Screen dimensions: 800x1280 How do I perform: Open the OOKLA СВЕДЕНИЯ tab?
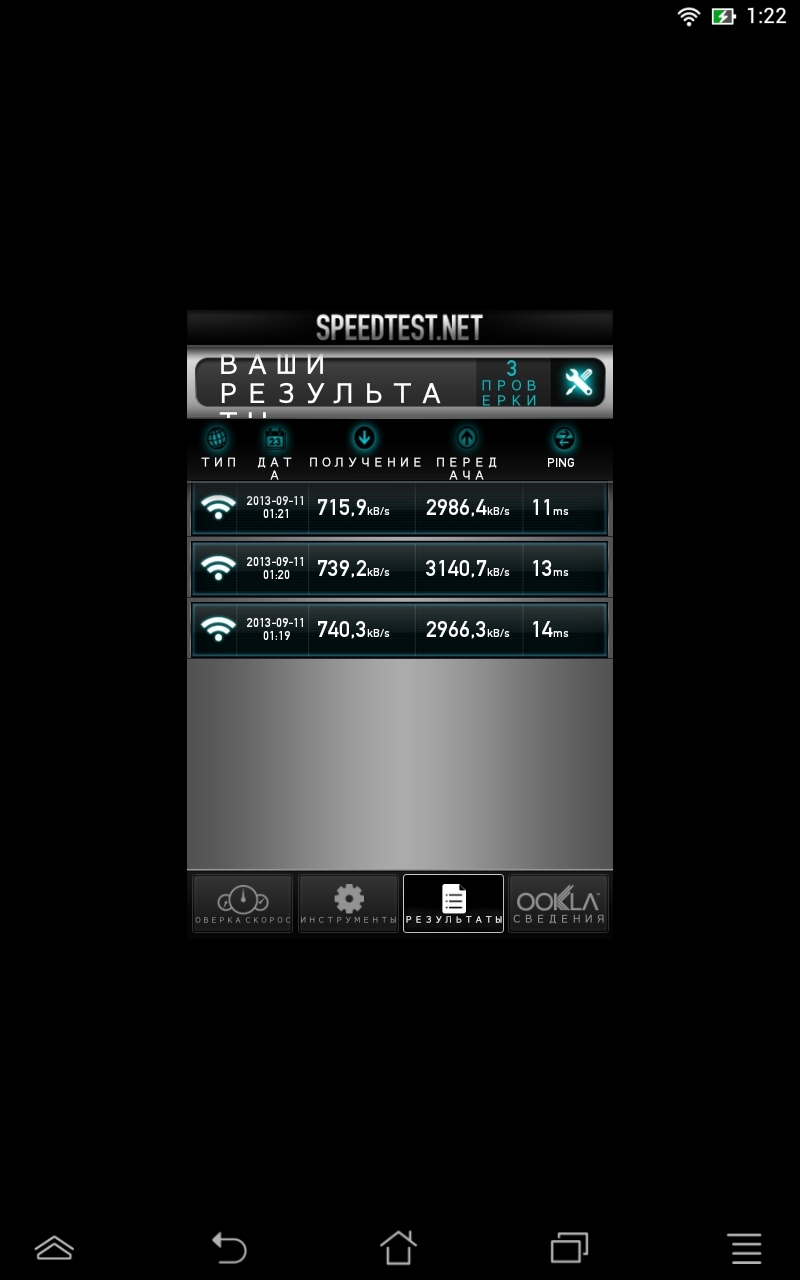pos(559,904)
